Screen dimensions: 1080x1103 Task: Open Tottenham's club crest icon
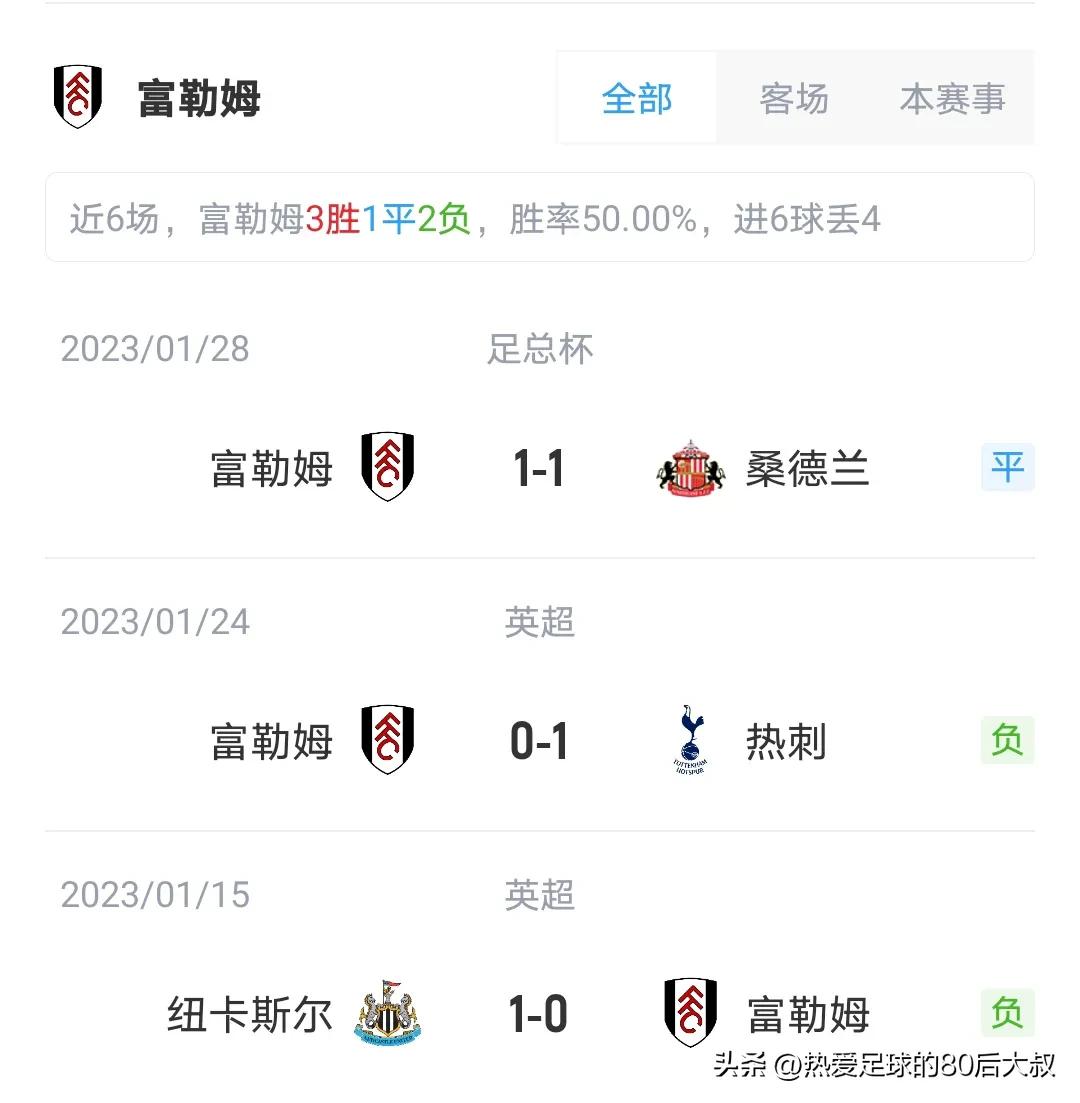tap(692, 741)
